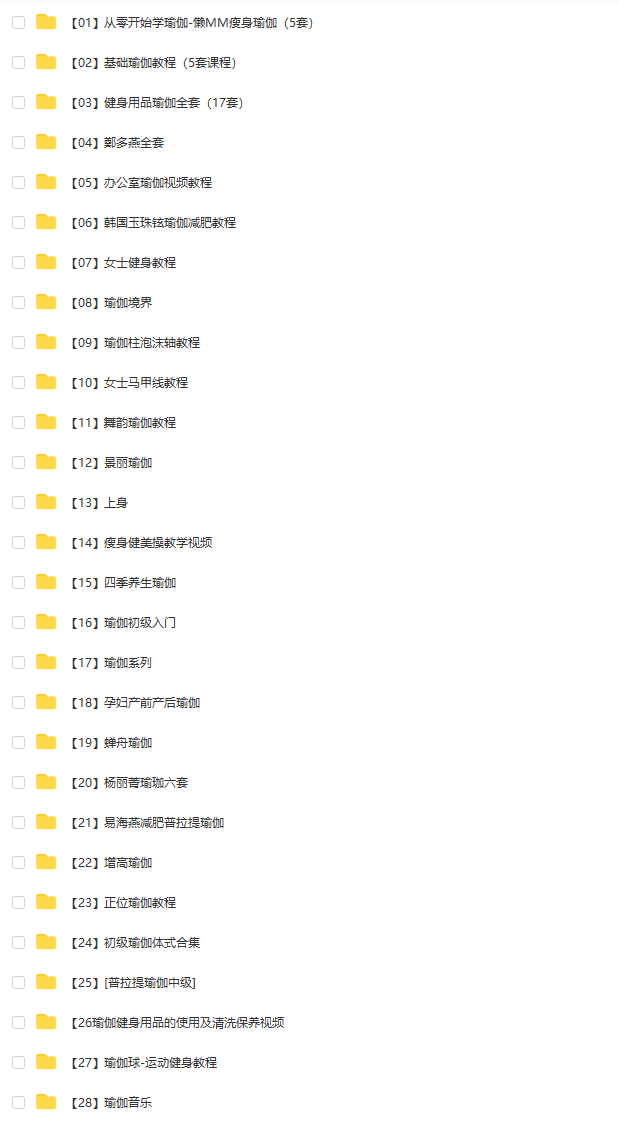Check the box for 【08】瑜伽境界
The height and width of the screenshot is (1123, 619).
18,302
